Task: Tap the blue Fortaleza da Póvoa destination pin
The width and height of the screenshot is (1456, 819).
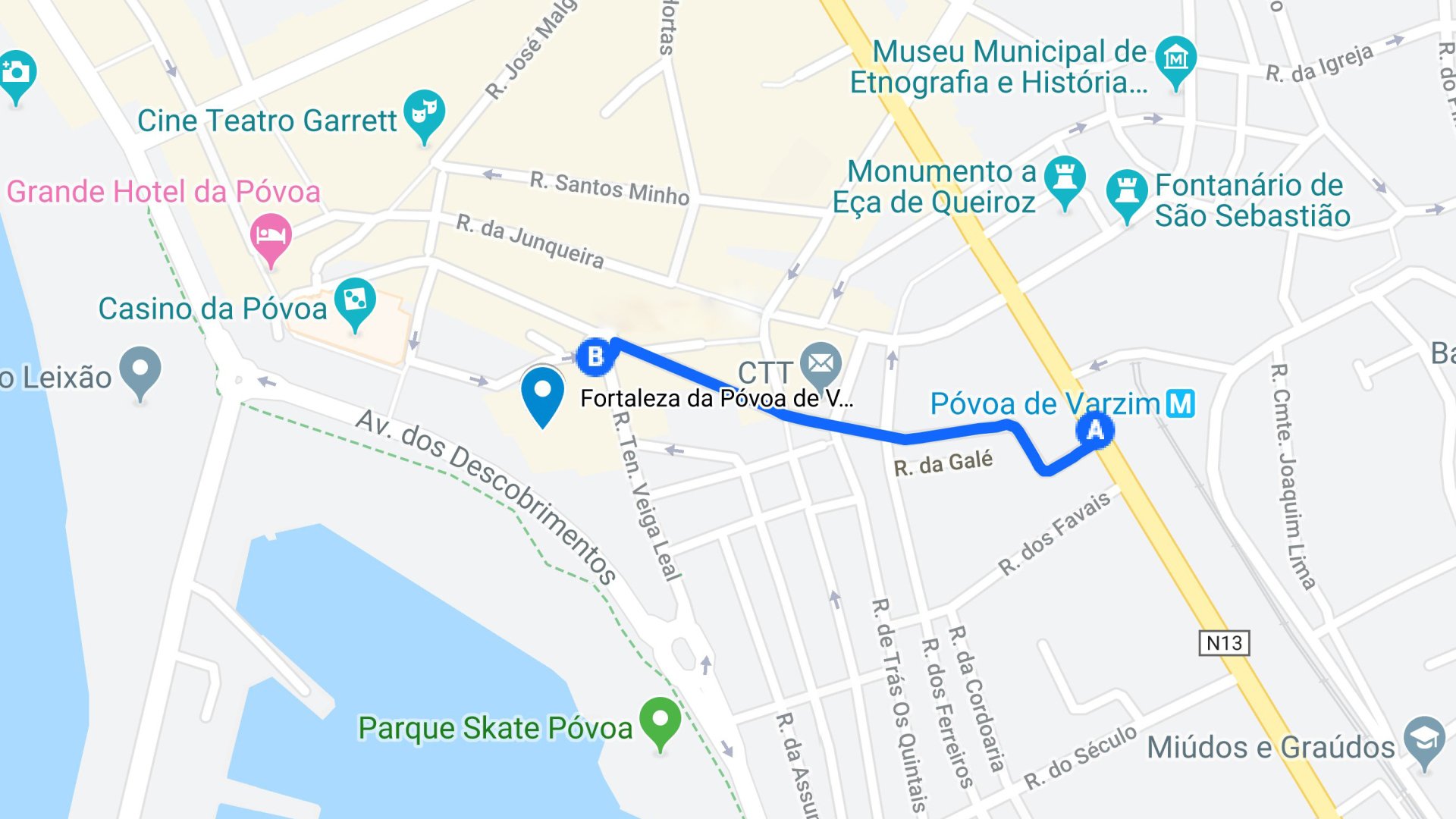Action: pyautogui.click(x=543, y=393)
